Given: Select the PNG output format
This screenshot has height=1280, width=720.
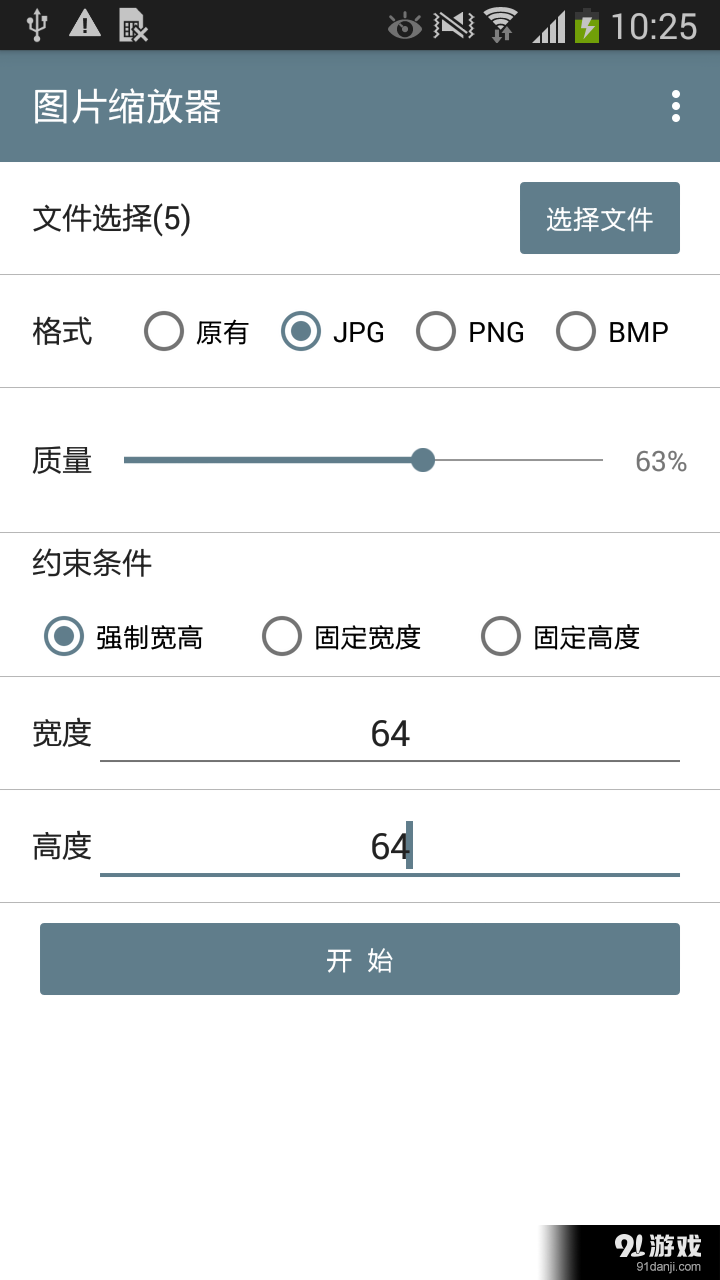Looking at the screenshot, I should click(437, 331).
